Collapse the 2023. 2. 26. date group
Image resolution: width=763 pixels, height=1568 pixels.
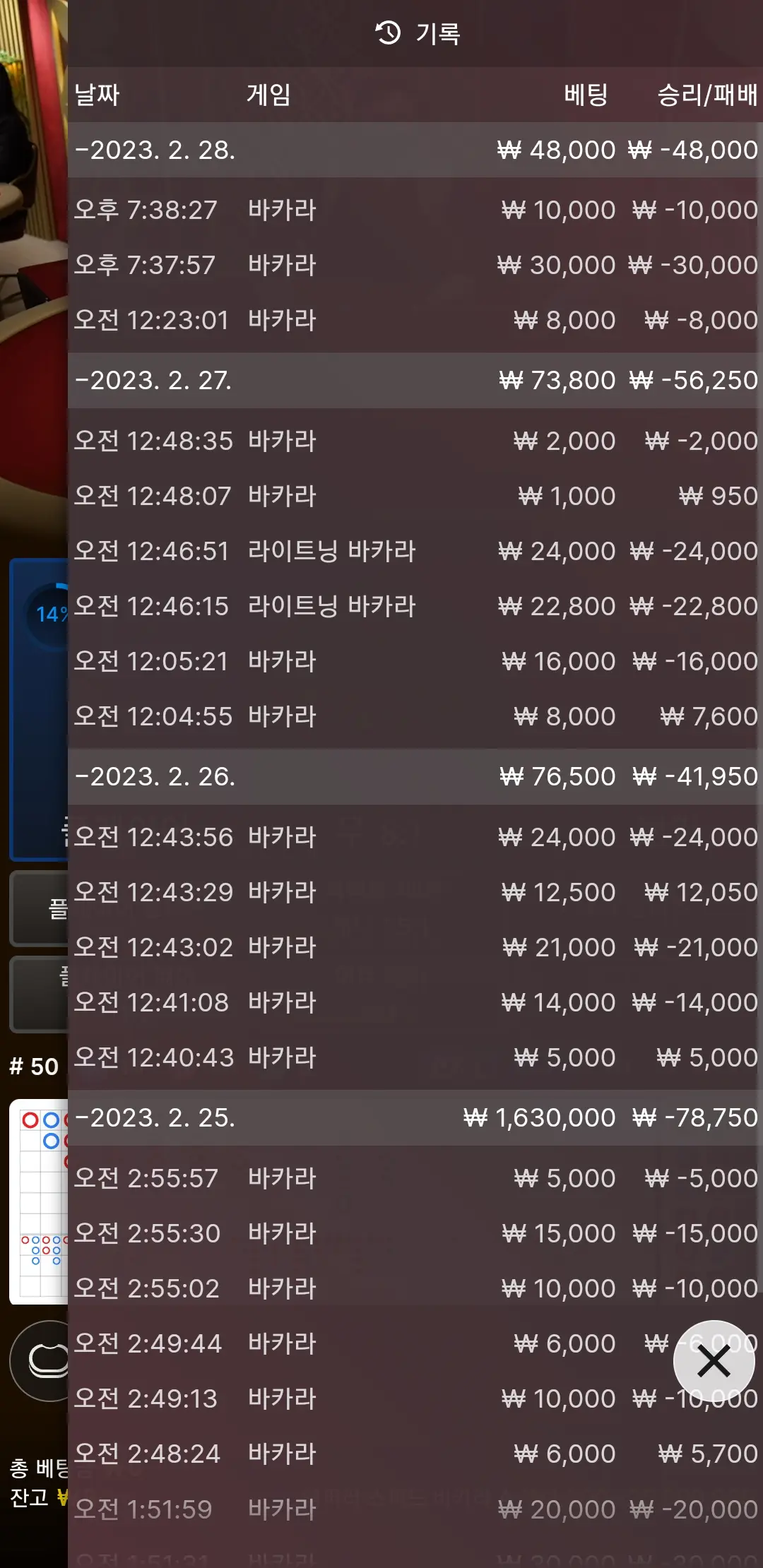pos(415,777)
